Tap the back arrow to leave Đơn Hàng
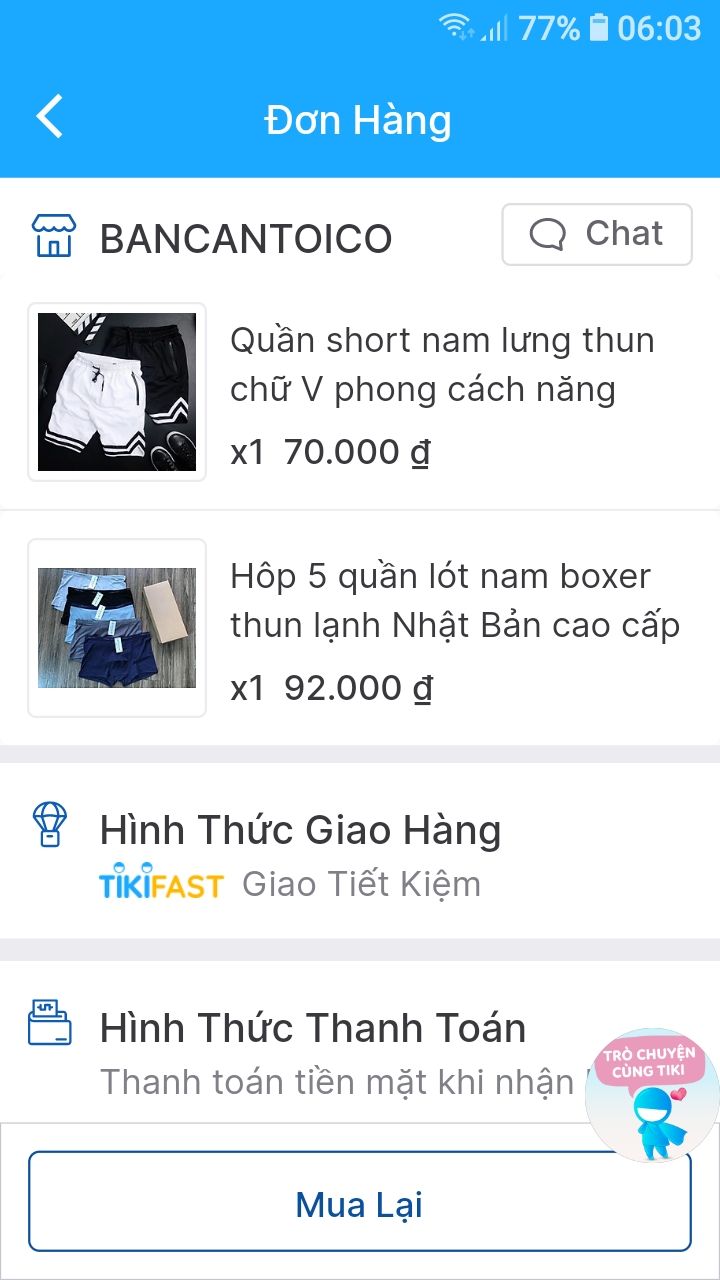Screen dimensions: 720x1280 [50, 117]
